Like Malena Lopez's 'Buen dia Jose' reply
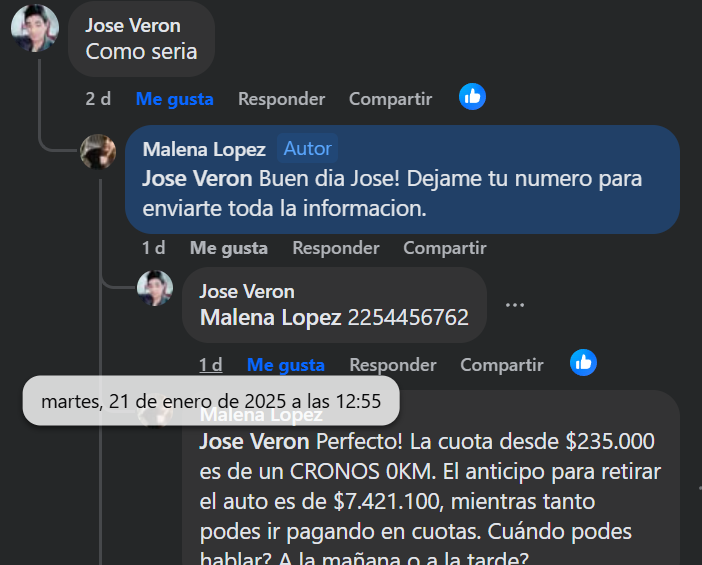This screenshot has width=702, height=565. [x=228, y=248]
